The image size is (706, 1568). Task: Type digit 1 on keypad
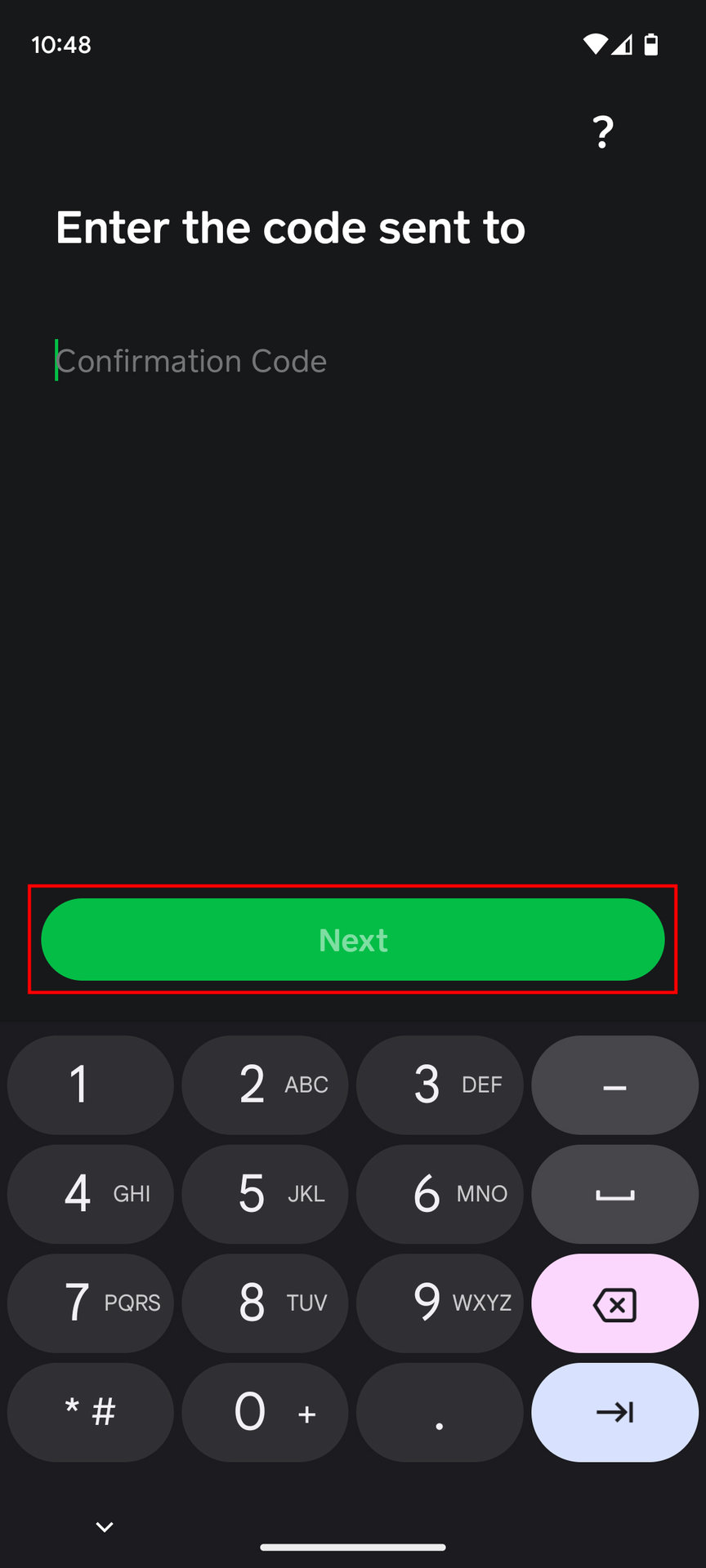pyautogui.click(x=90, y=1085)
